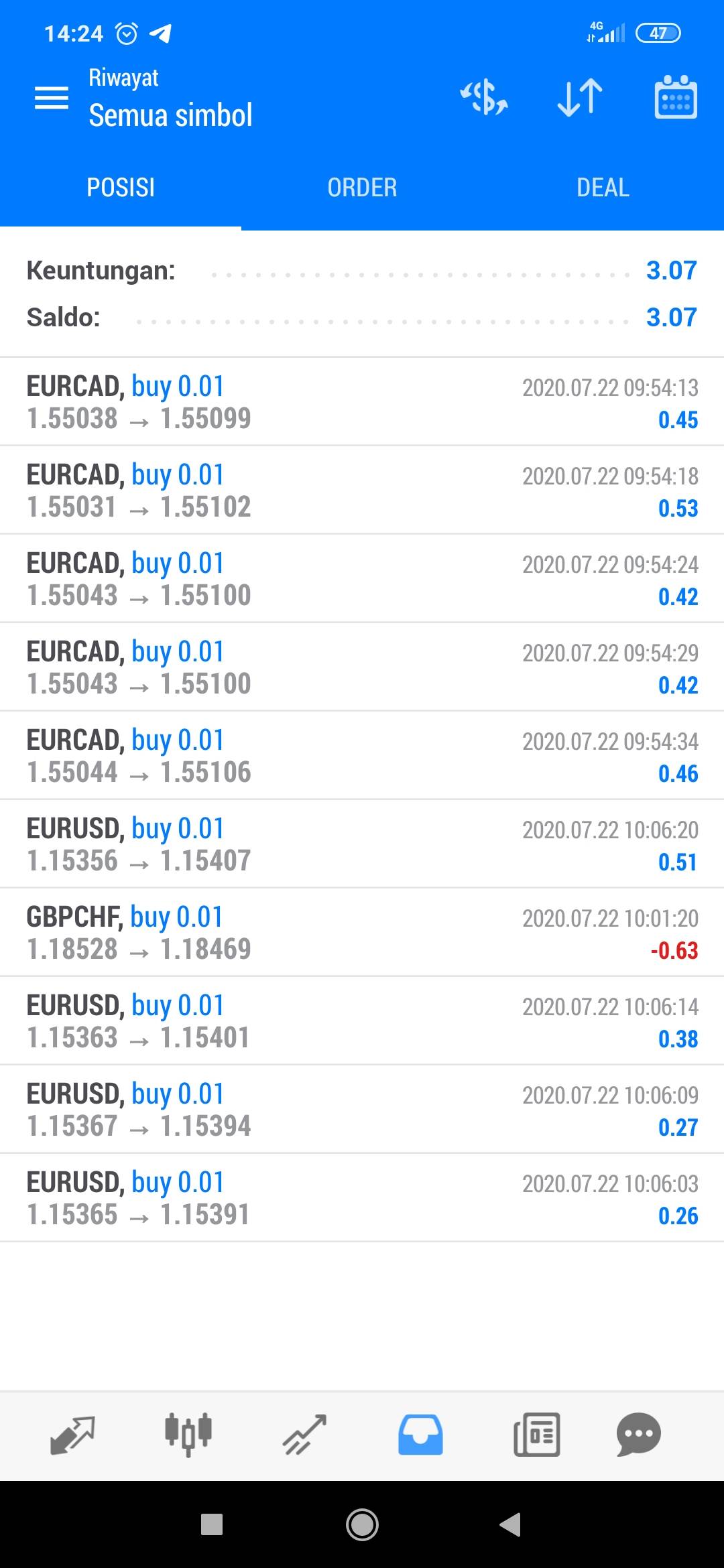Open the trade tab with trend line
This screenshot has width=724, height=1568.
coord(304,1435)
